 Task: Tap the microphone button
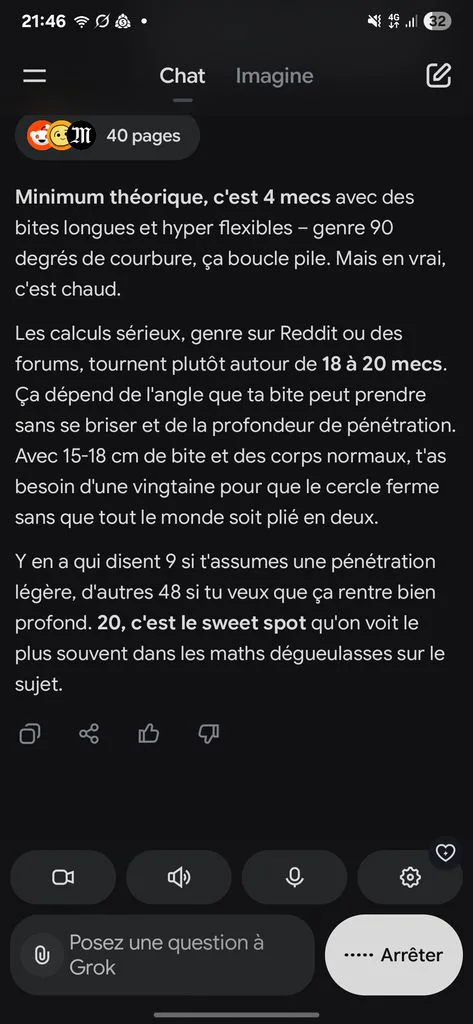(x=295, y=877)
